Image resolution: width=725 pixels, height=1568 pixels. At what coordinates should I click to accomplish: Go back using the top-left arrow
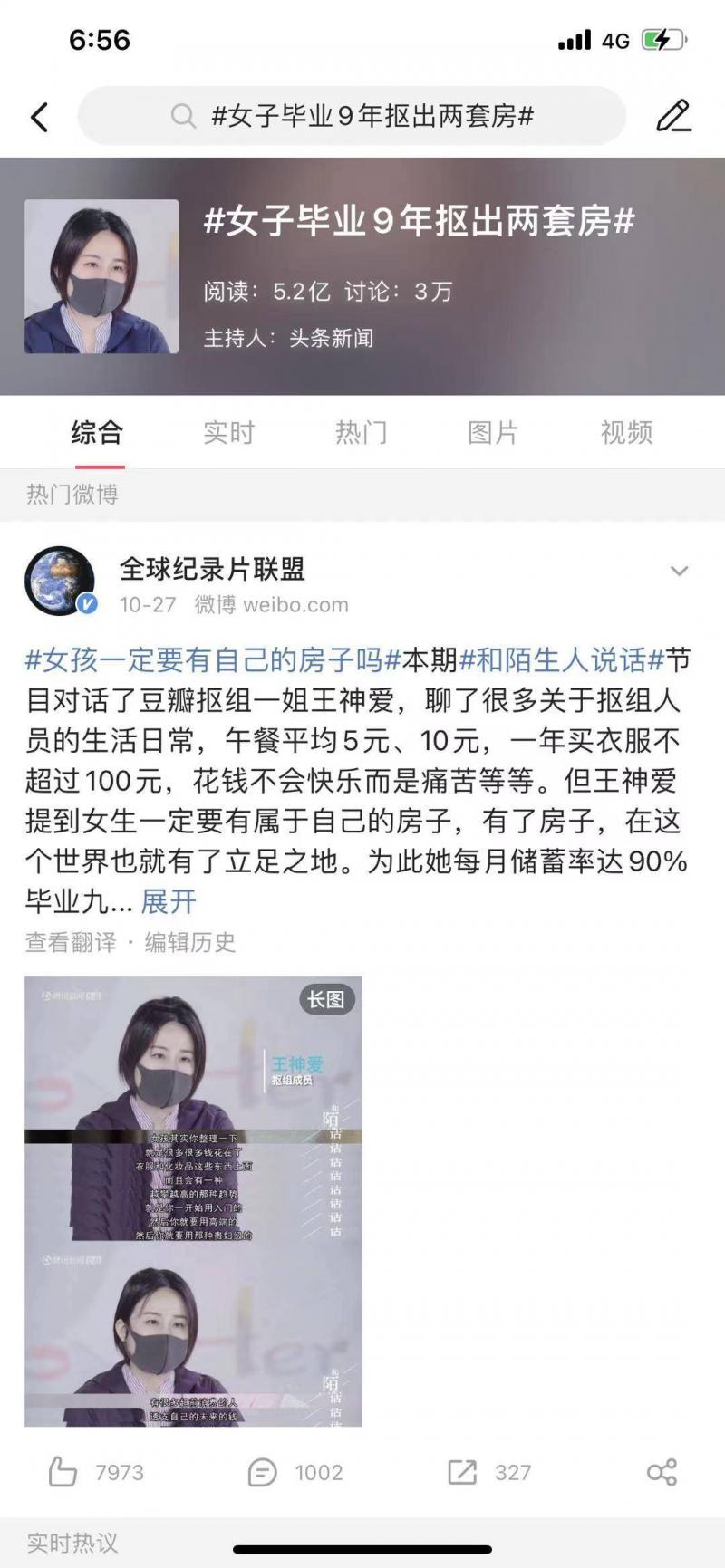(40, 117)
